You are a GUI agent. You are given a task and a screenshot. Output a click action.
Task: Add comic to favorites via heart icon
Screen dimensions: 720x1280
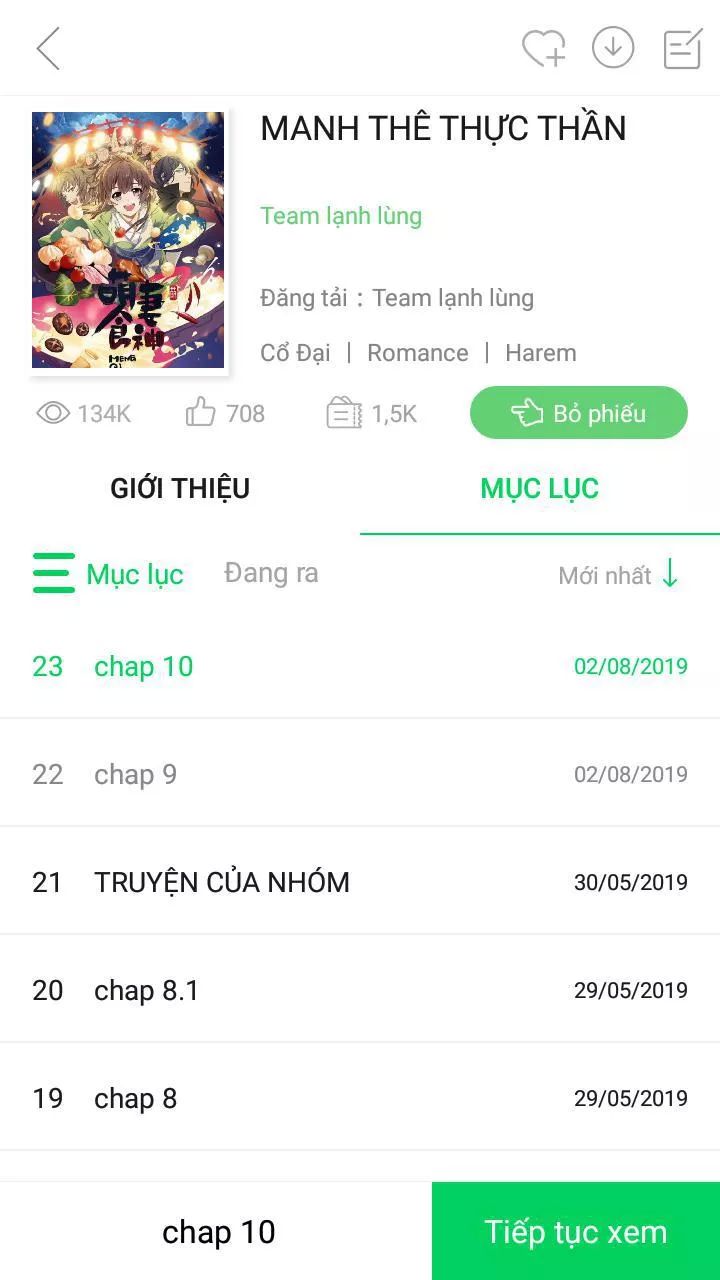coord(541,47)
